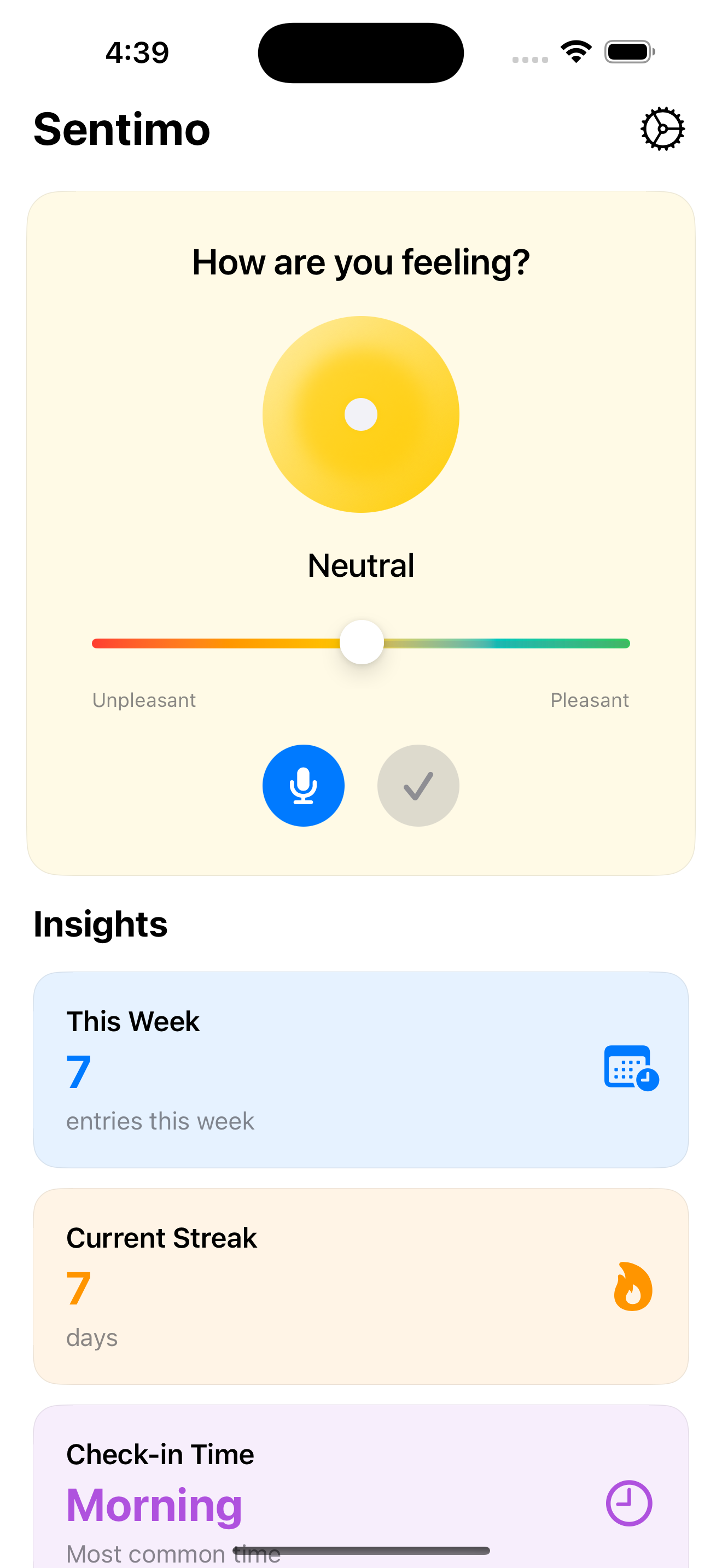The image size is (722, 1568).
Task: Confirm mood entry with the checkmark button
Action: pos(418,785)
